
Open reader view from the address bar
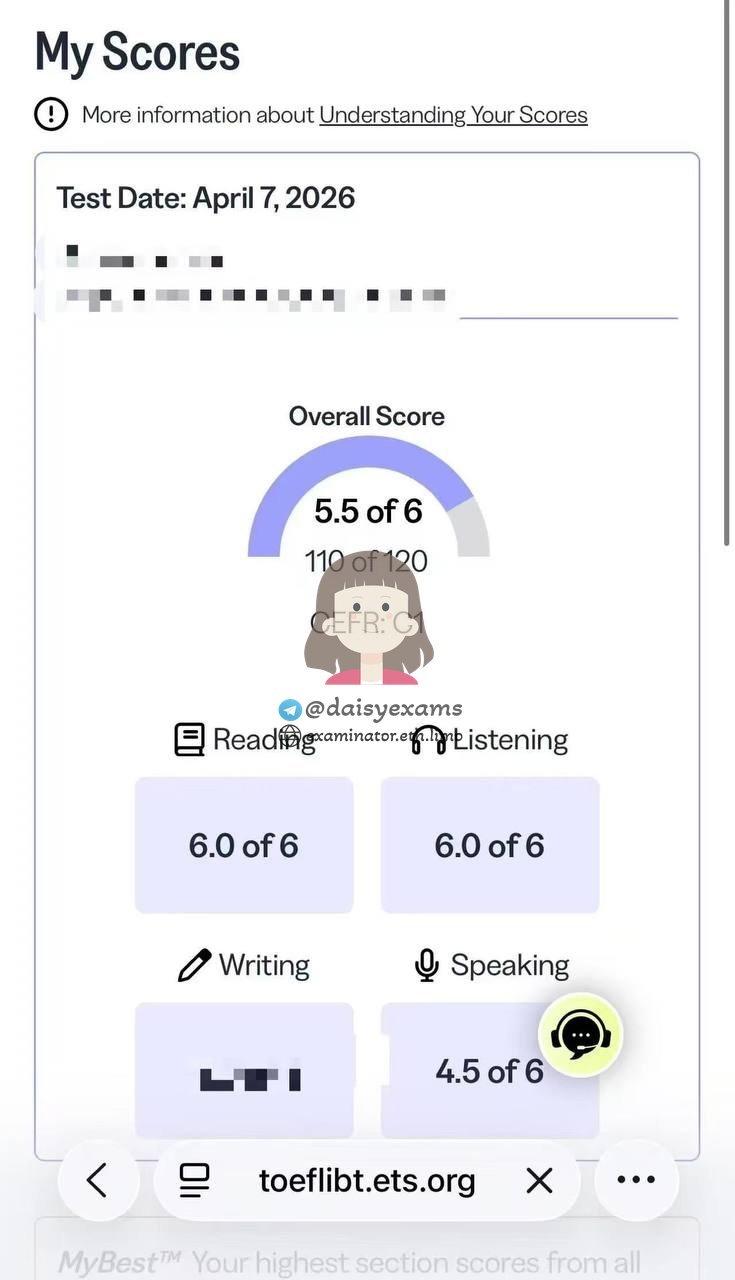point(194,1180)
